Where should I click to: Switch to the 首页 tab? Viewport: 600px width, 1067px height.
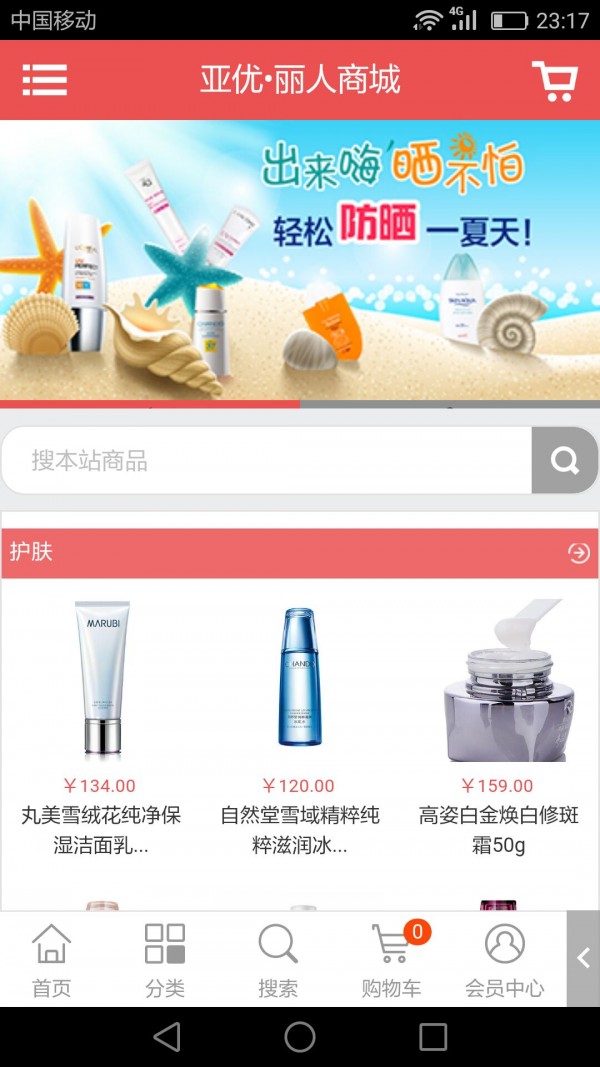[x=52, y=960]
